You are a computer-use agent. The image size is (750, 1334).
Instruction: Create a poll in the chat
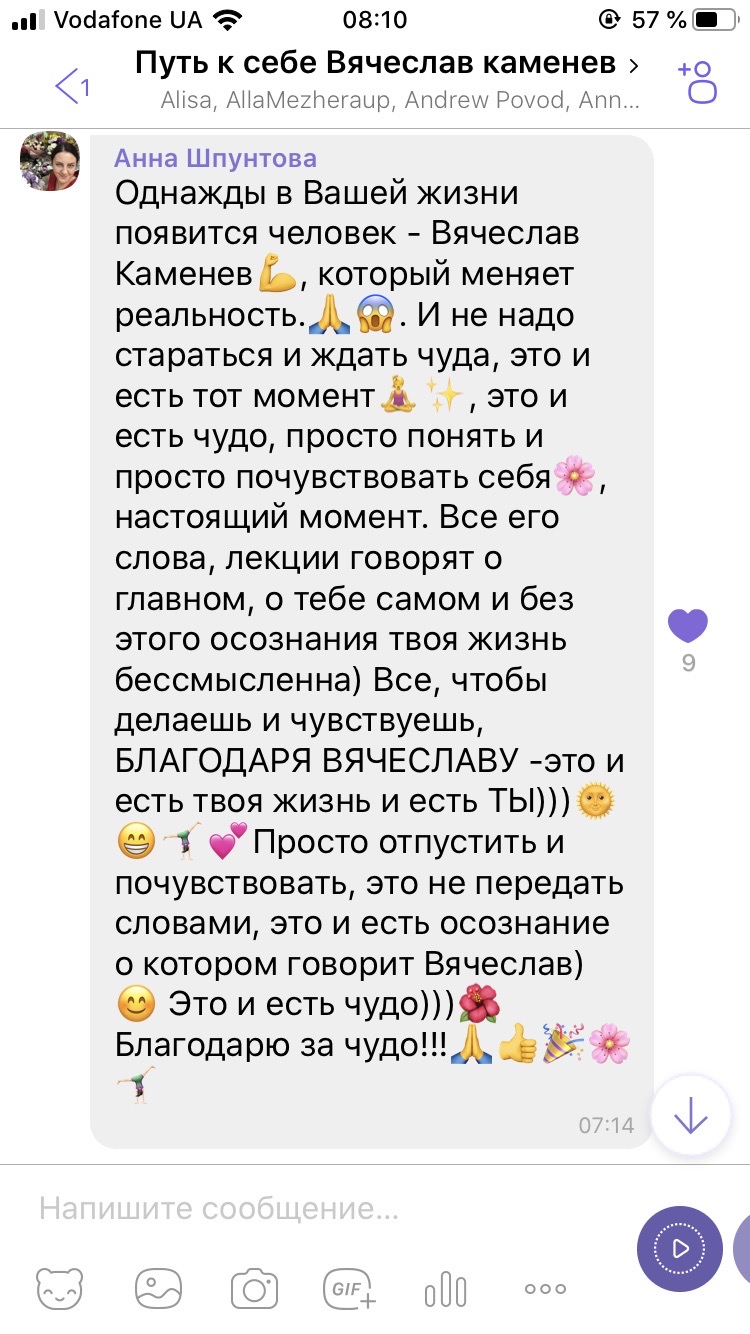click(446, 1289)
